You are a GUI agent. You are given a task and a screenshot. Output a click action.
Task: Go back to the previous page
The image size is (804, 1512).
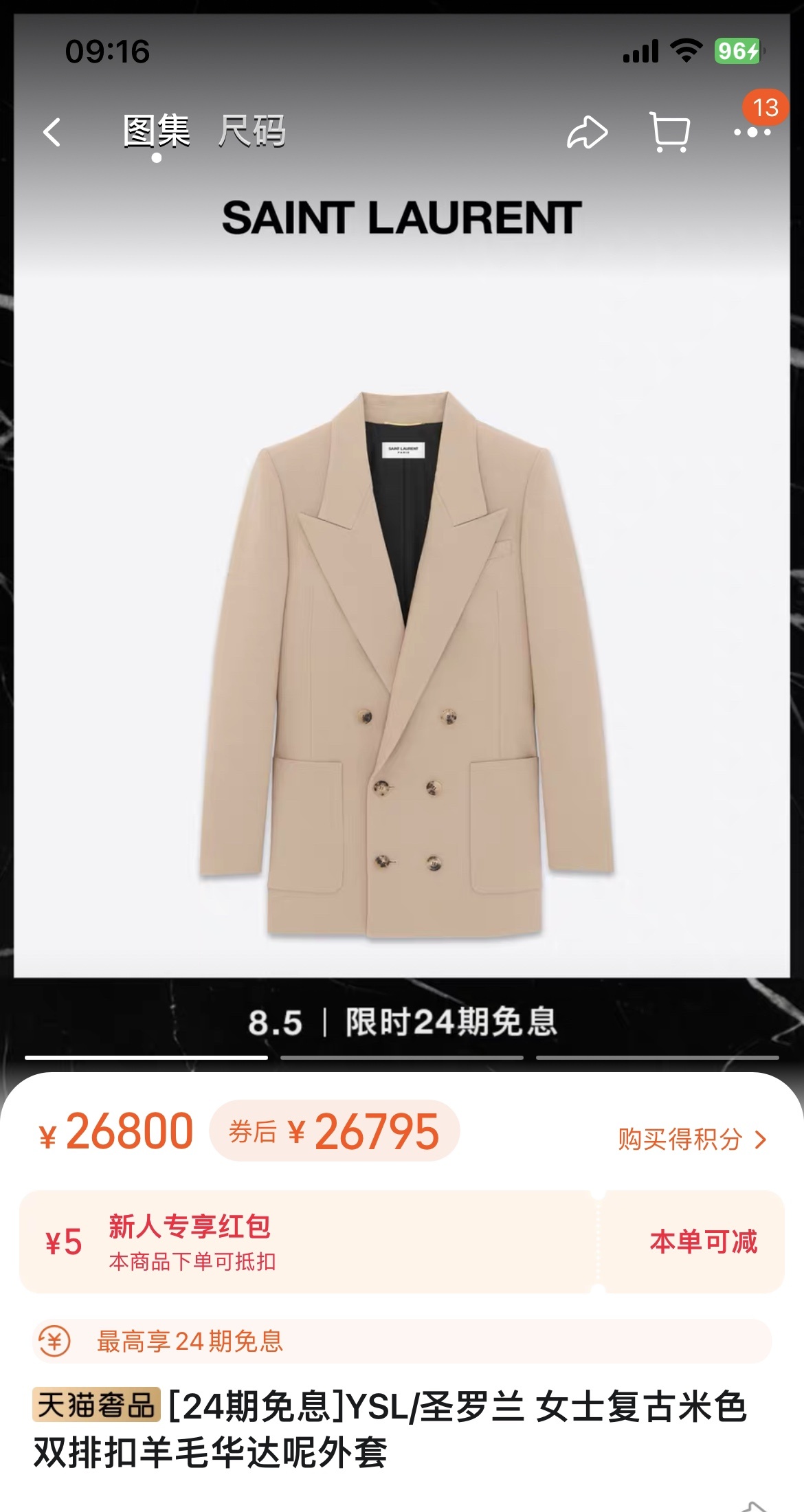[52, 132]
